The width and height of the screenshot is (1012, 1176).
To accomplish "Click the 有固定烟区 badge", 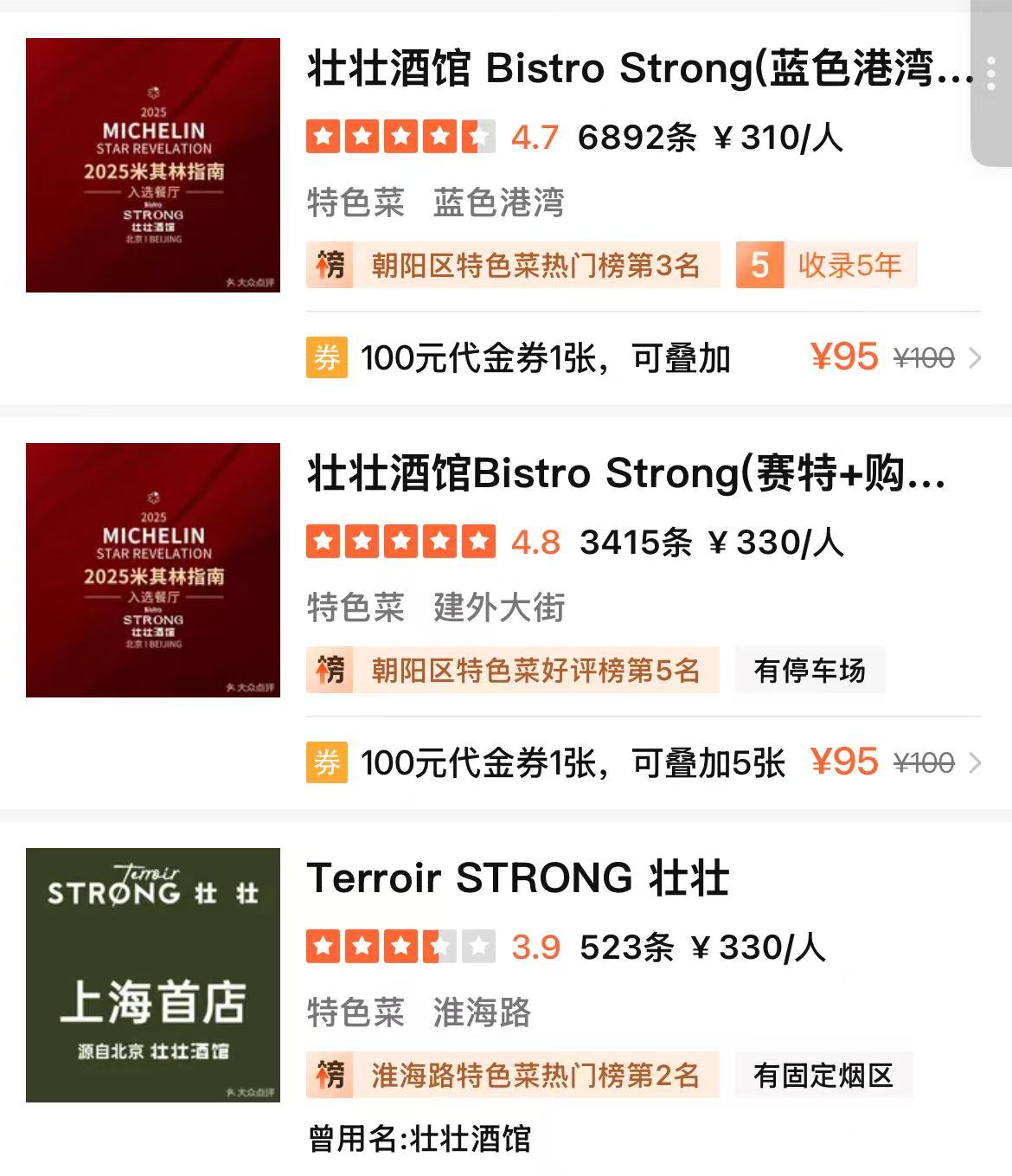I will point(823,1076).
